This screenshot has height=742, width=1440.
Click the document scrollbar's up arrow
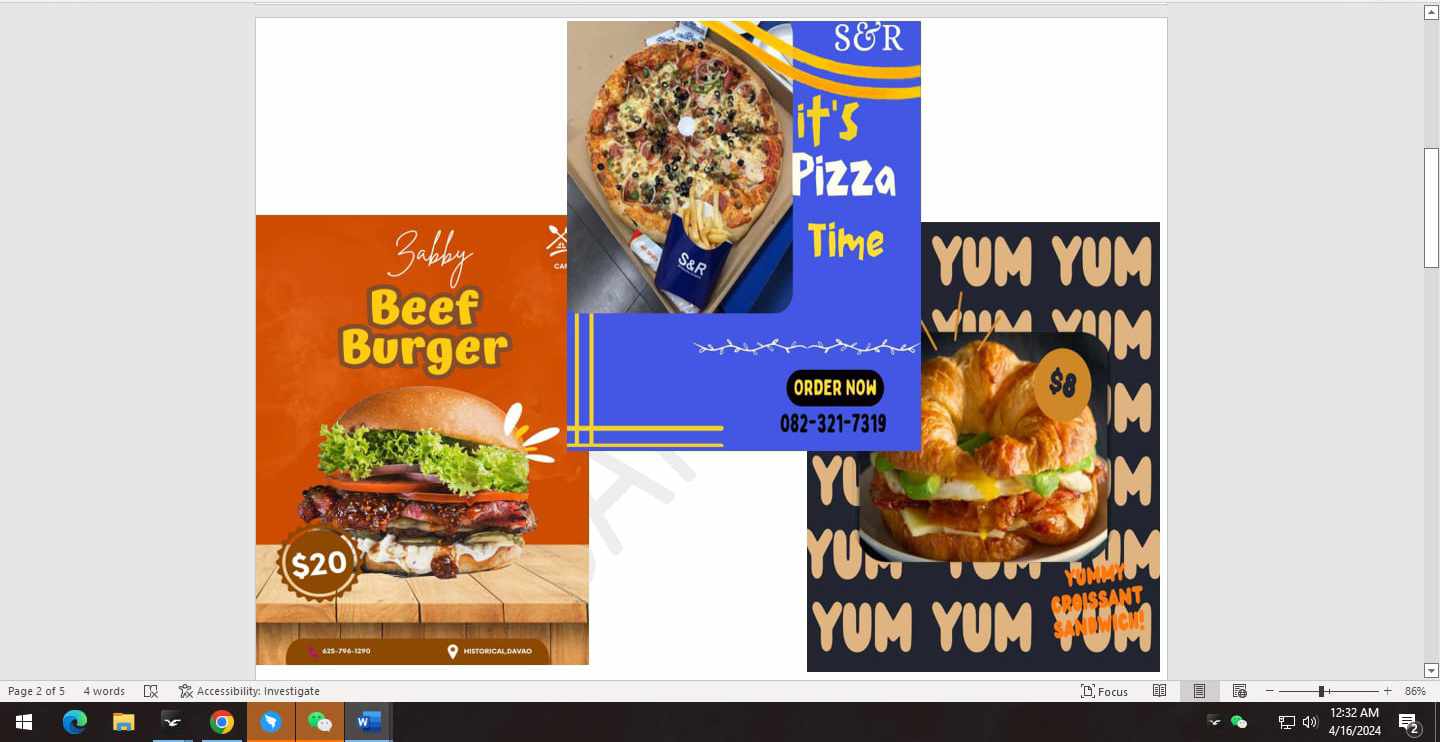[x=1431, y=12]
